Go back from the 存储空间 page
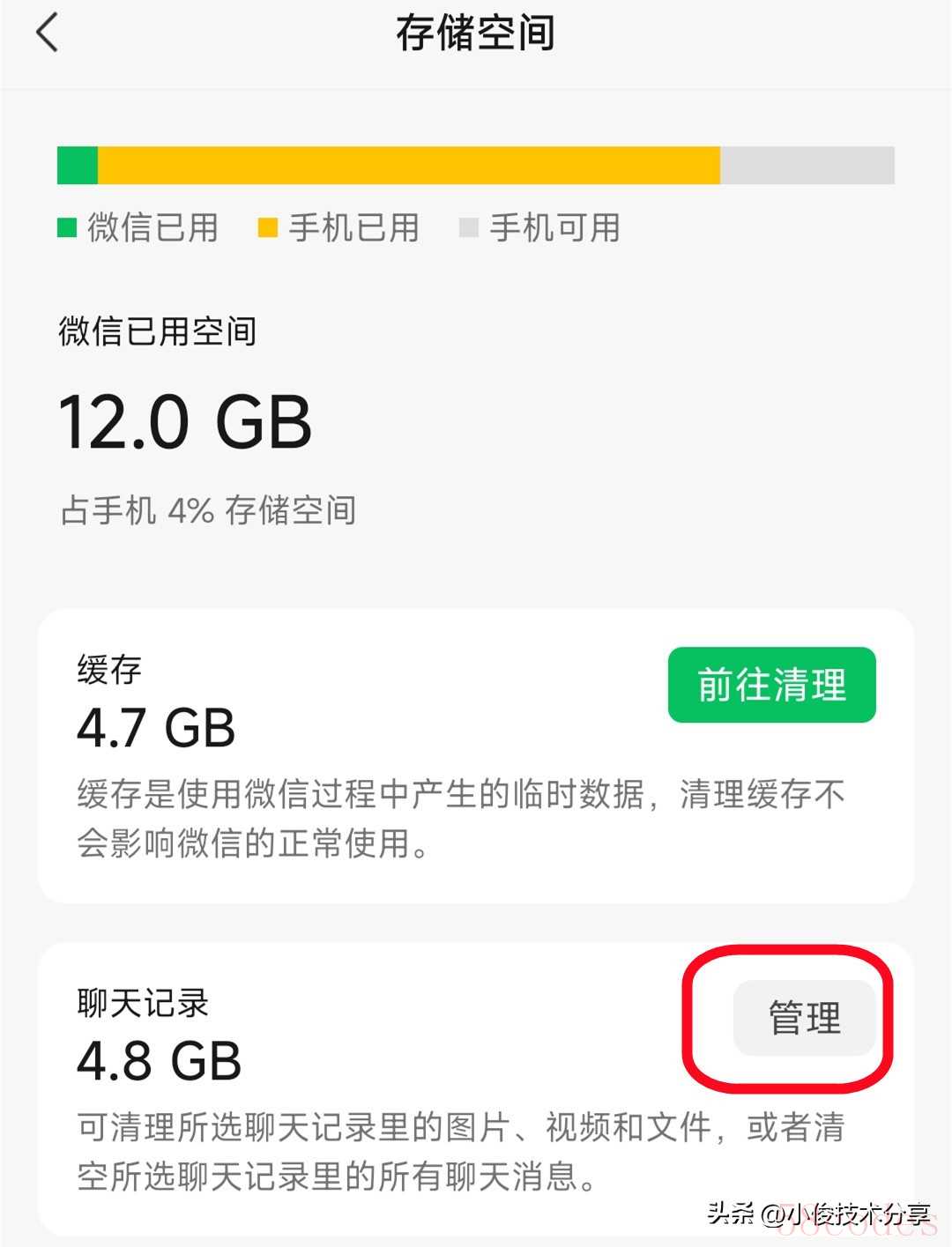 [48, 33]
